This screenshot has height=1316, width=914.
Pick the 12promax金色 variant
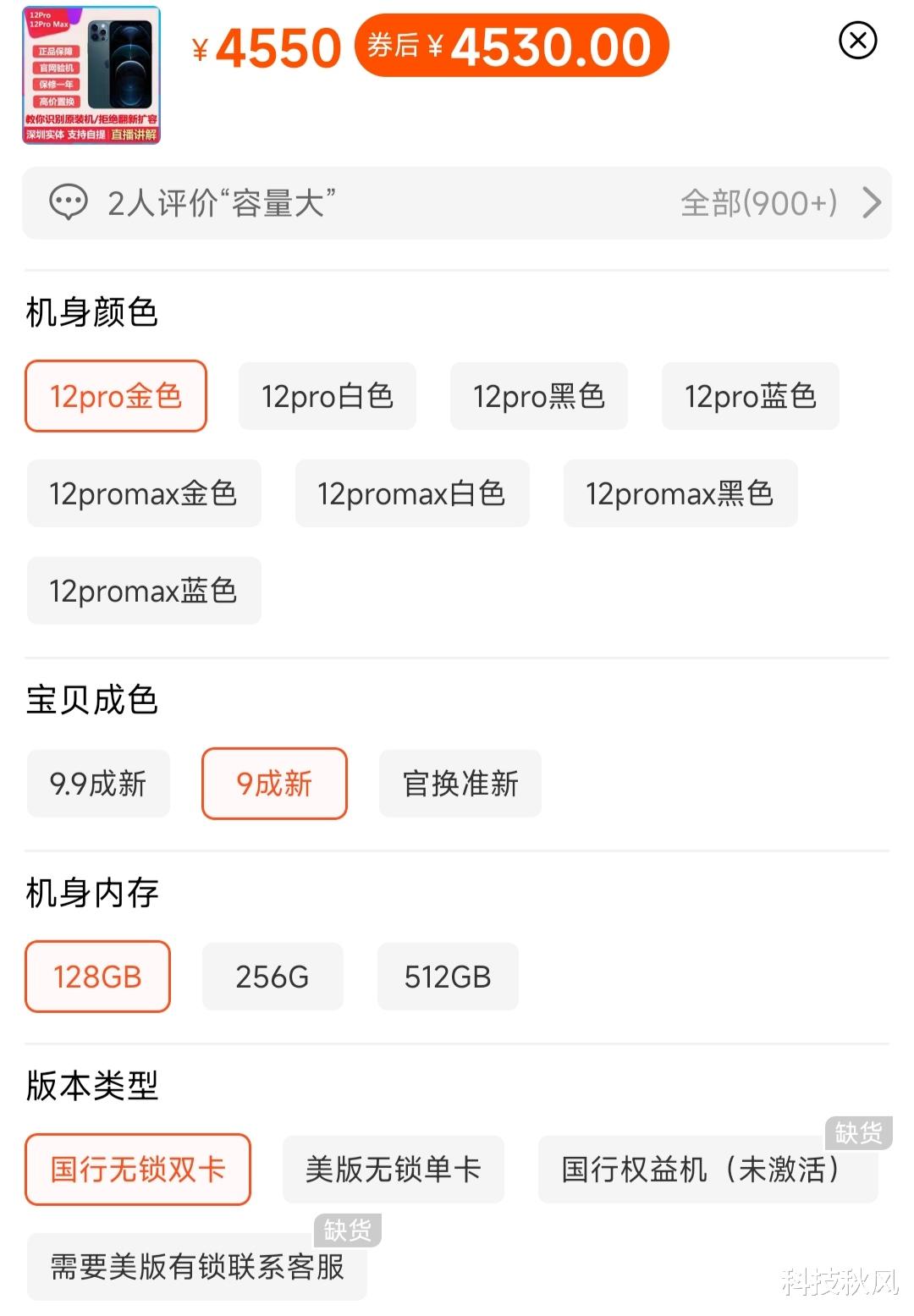(x=144, y=493)
